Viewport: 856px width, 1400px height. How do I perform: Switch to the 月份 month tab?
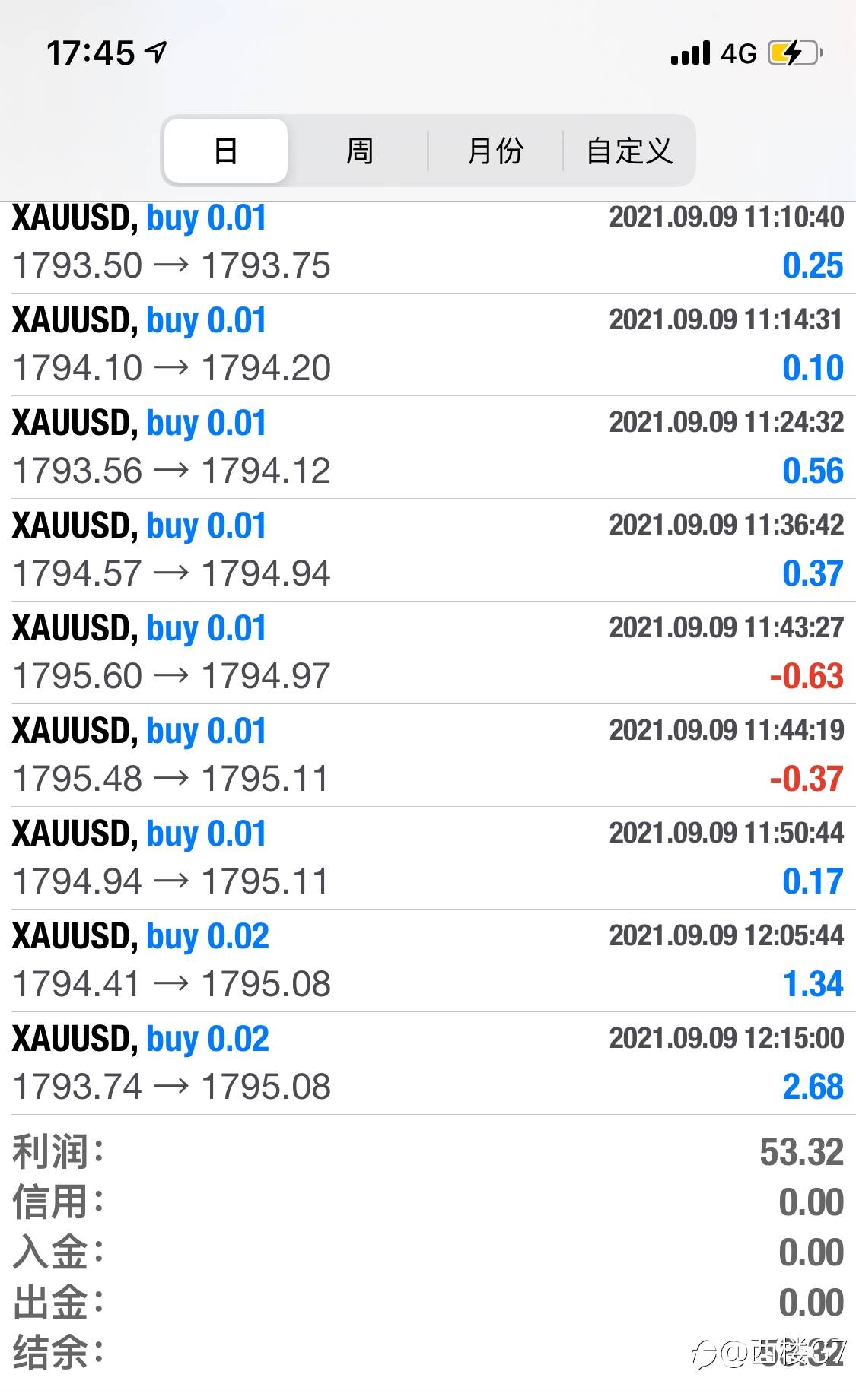tap(495, 151)
